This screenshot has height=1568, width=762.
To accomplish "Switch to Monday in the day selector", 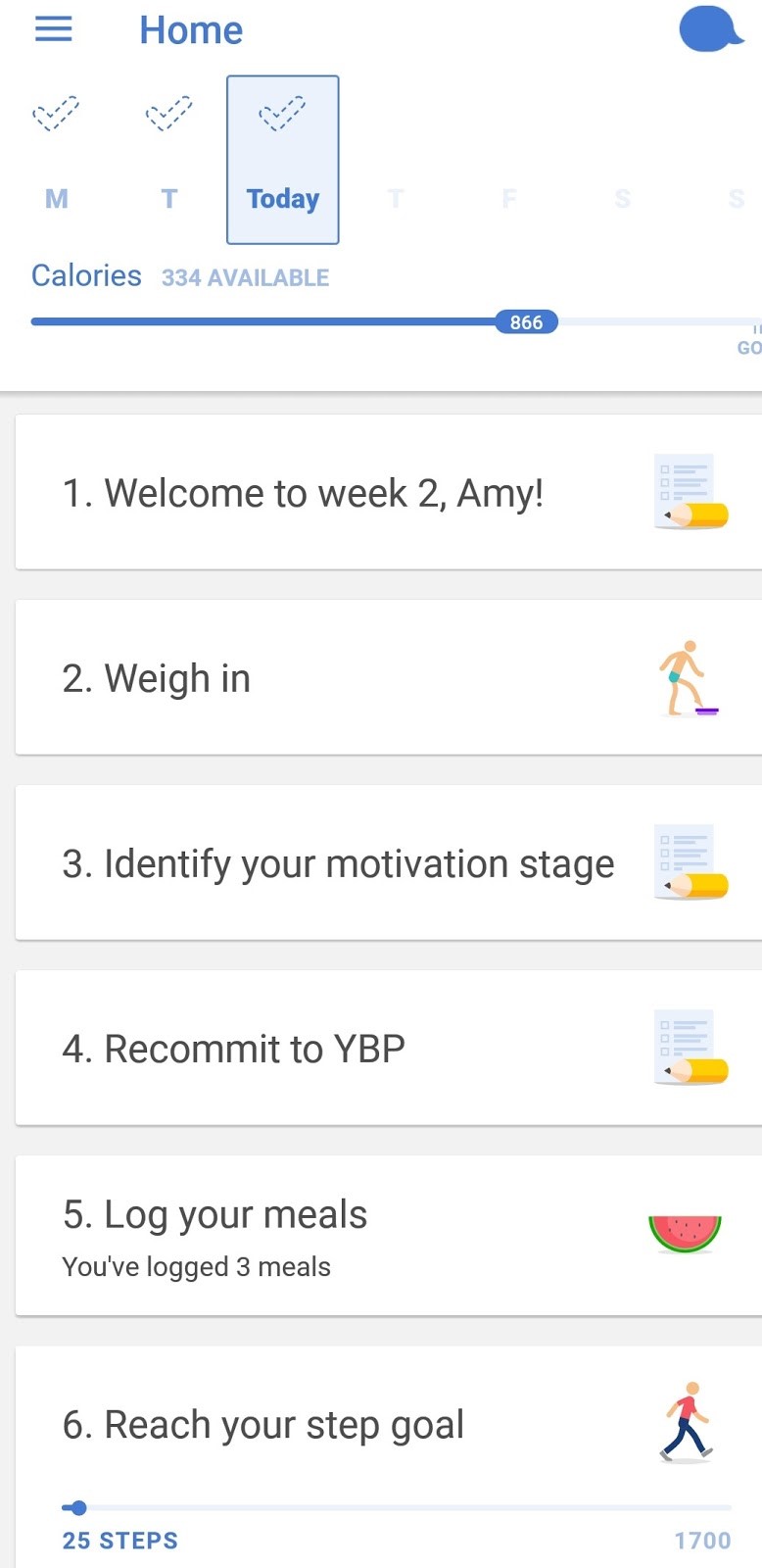I will [56, 198].
